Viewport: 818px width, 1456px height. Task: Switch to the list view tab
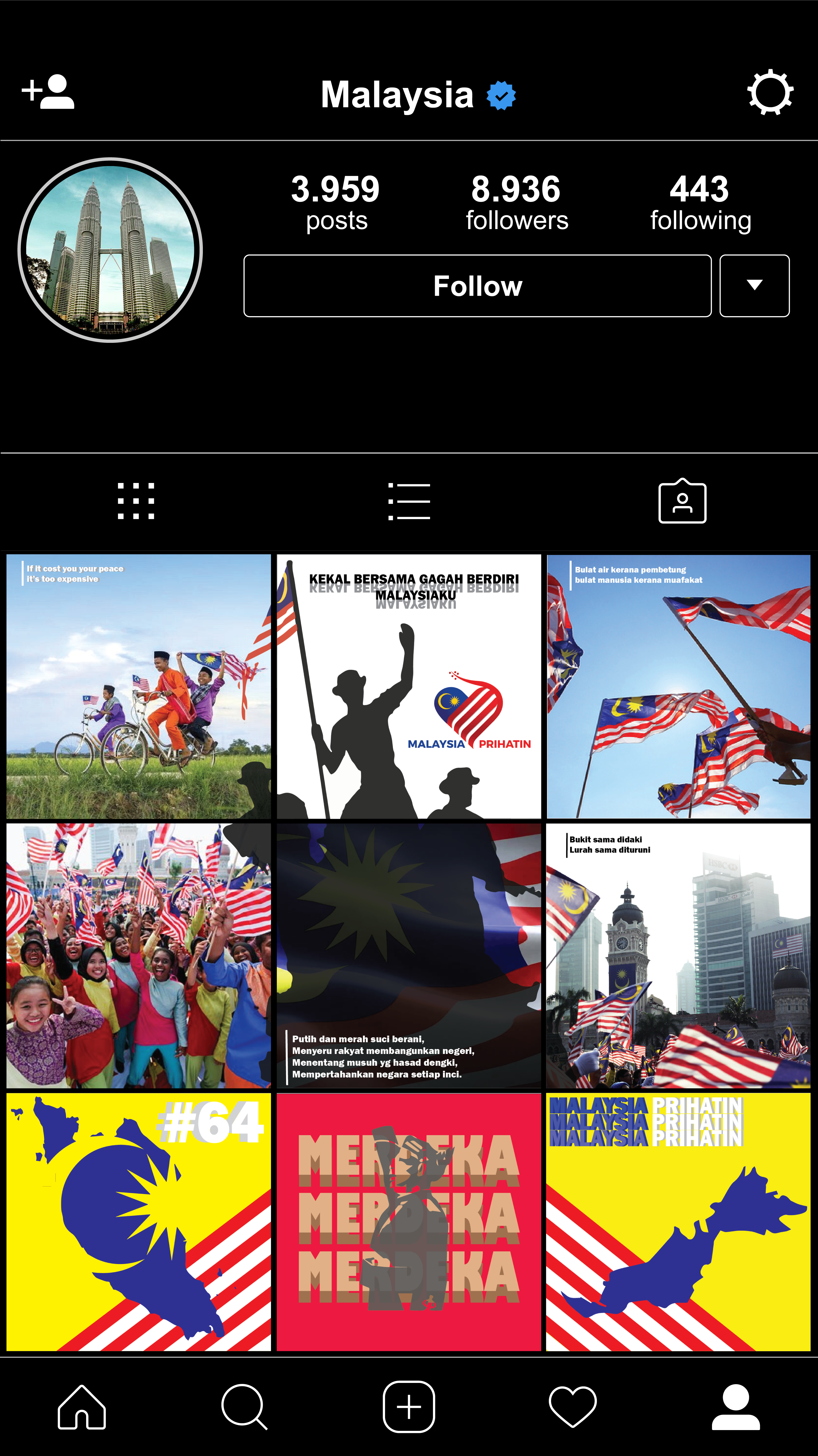[x=409, y=501]
